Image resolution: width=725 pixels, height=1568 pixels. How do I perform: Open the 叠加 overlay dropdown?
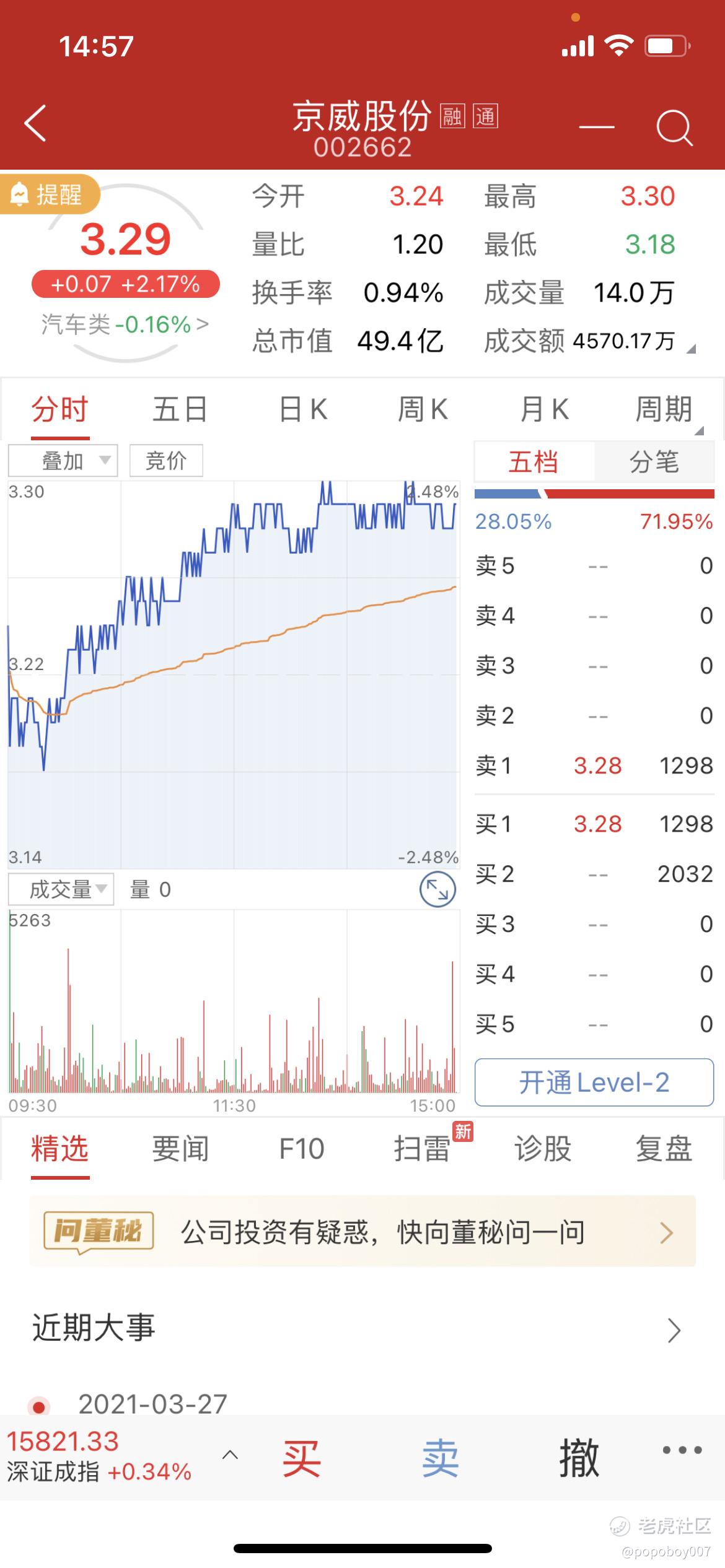tap(63, 461)
